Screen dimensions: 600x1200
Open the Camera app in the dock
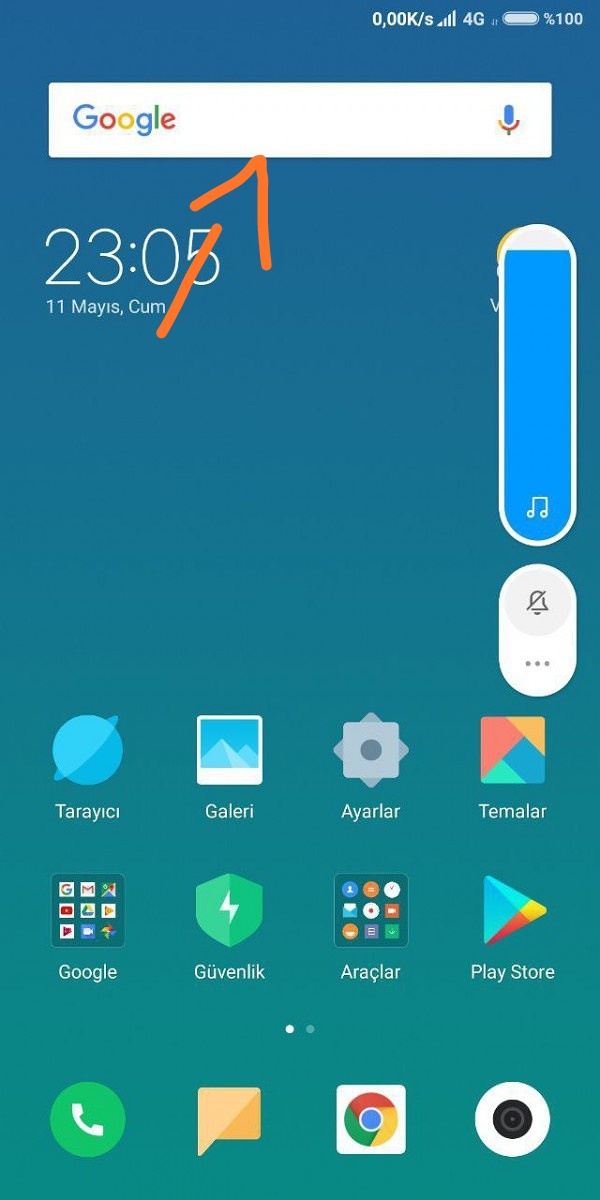[x=513, y=1120]
